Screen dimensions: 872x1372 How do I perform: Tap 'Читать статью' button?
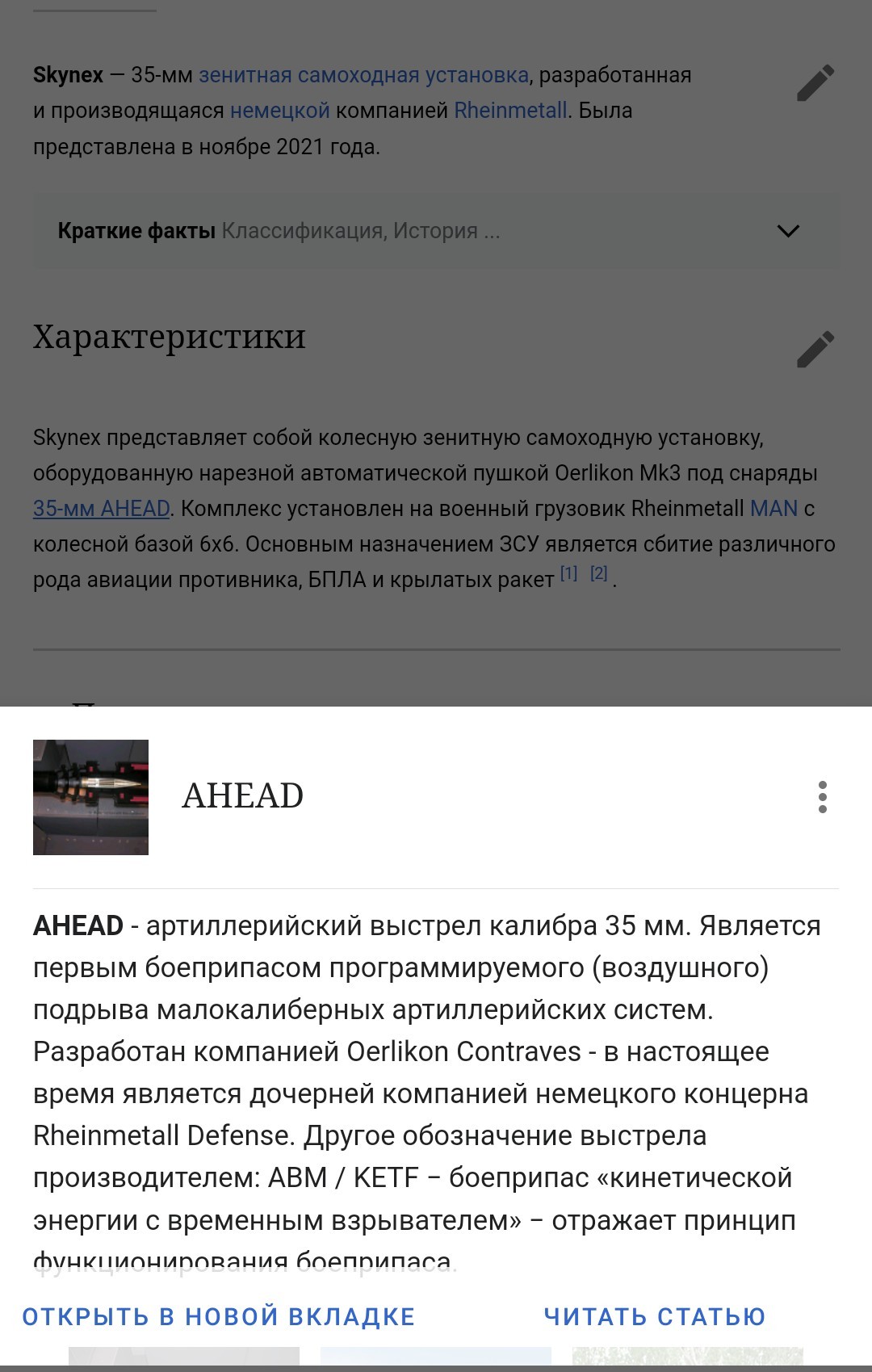pos(655,1317)
